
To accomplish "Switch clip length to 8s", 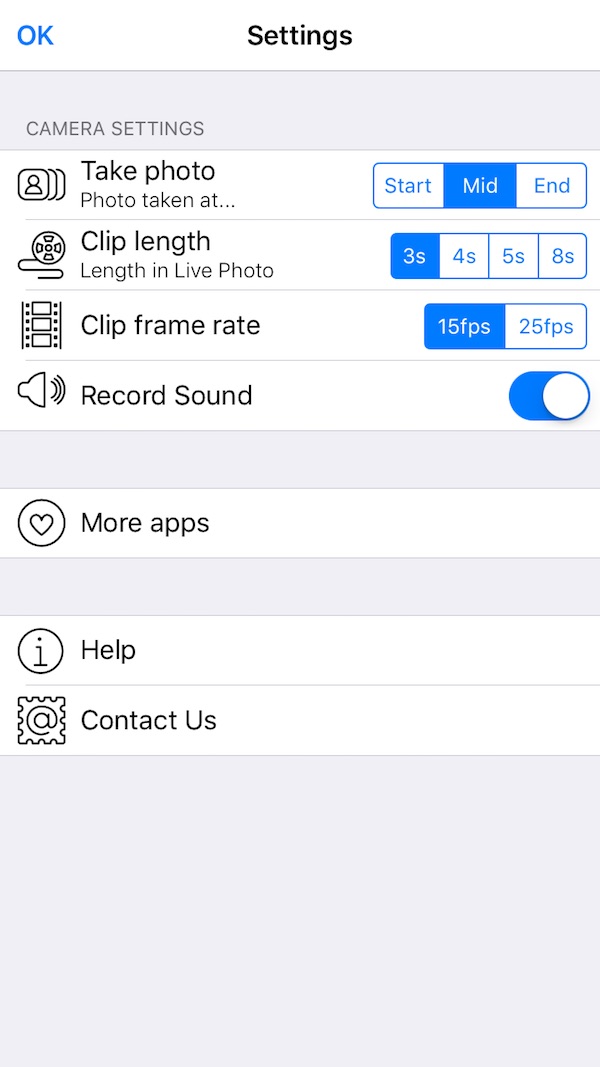I will pos(563,256).
